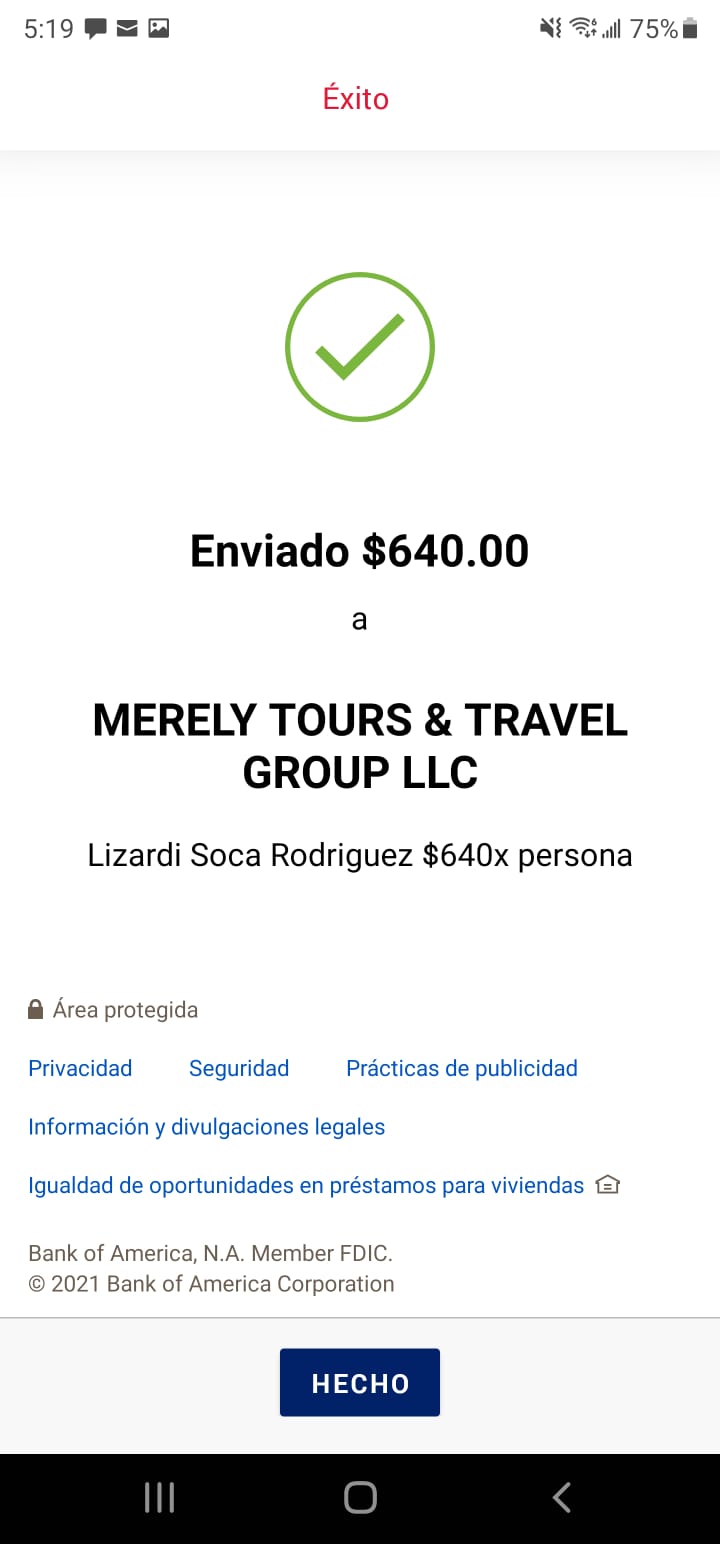720x1544 pixels.
Task: Tap the HECHO button
Action: (360, 1382)
